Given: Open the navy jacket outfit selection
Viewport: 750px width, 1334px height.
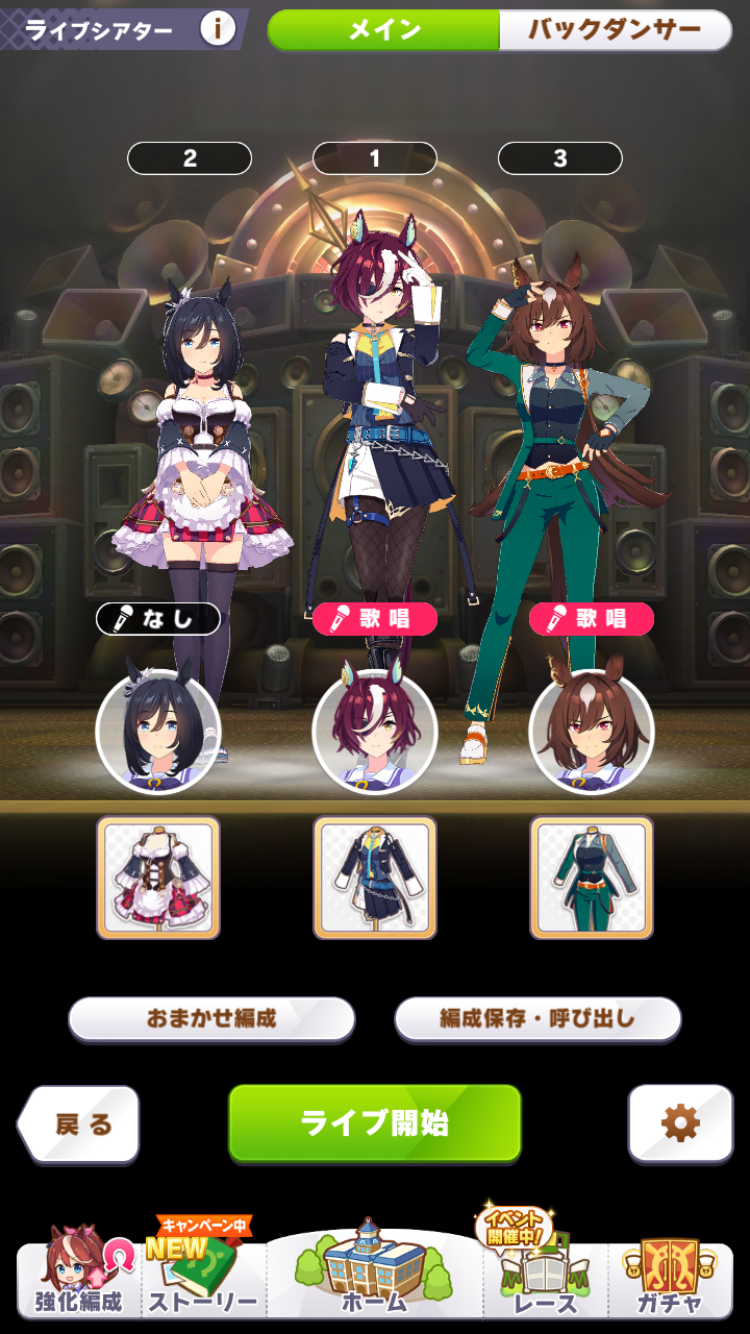Looking at the screenshot, I should [x=374, y=877].
